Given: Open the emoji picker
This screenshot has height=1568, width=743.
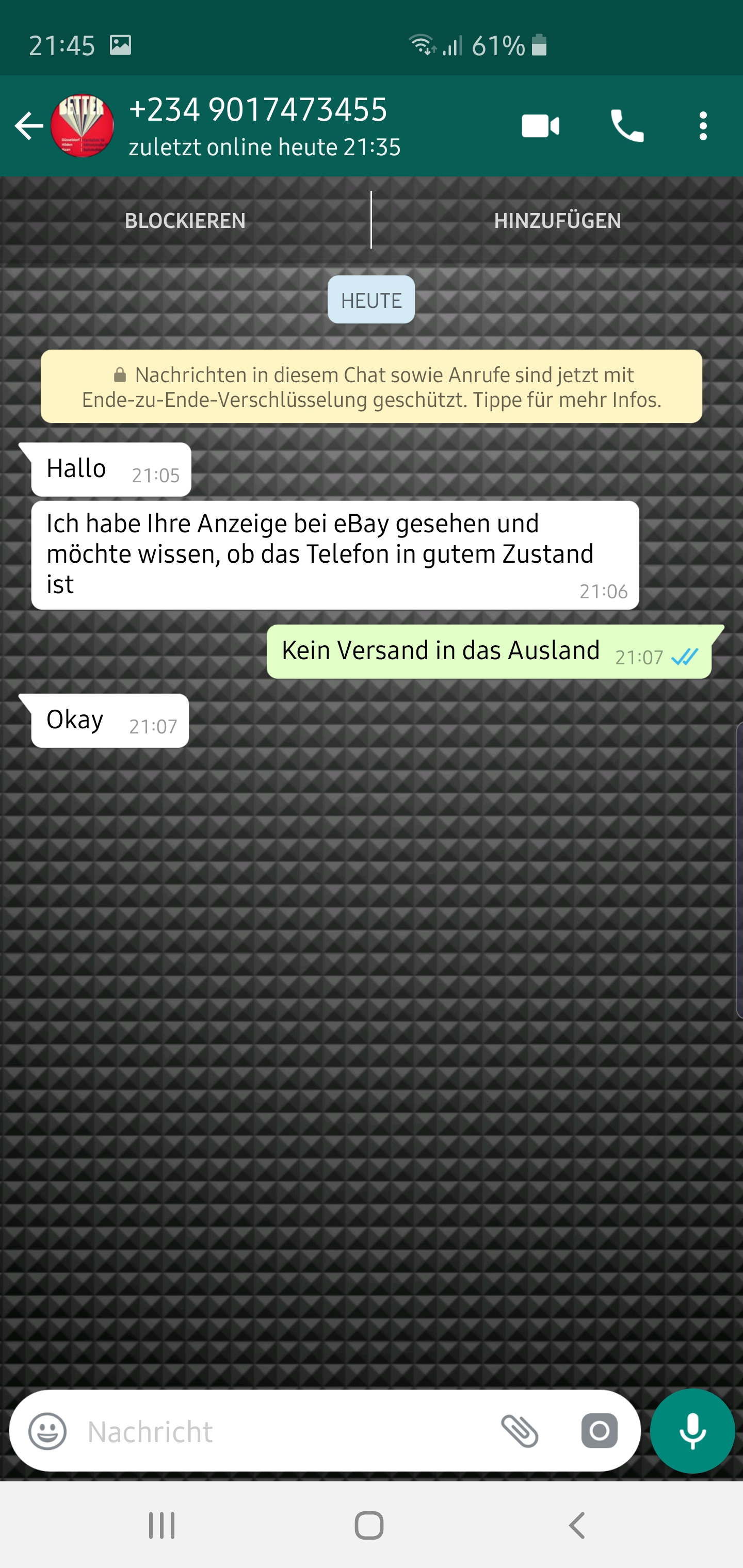Looking at the screenshot, I should tap(47, 1431).
